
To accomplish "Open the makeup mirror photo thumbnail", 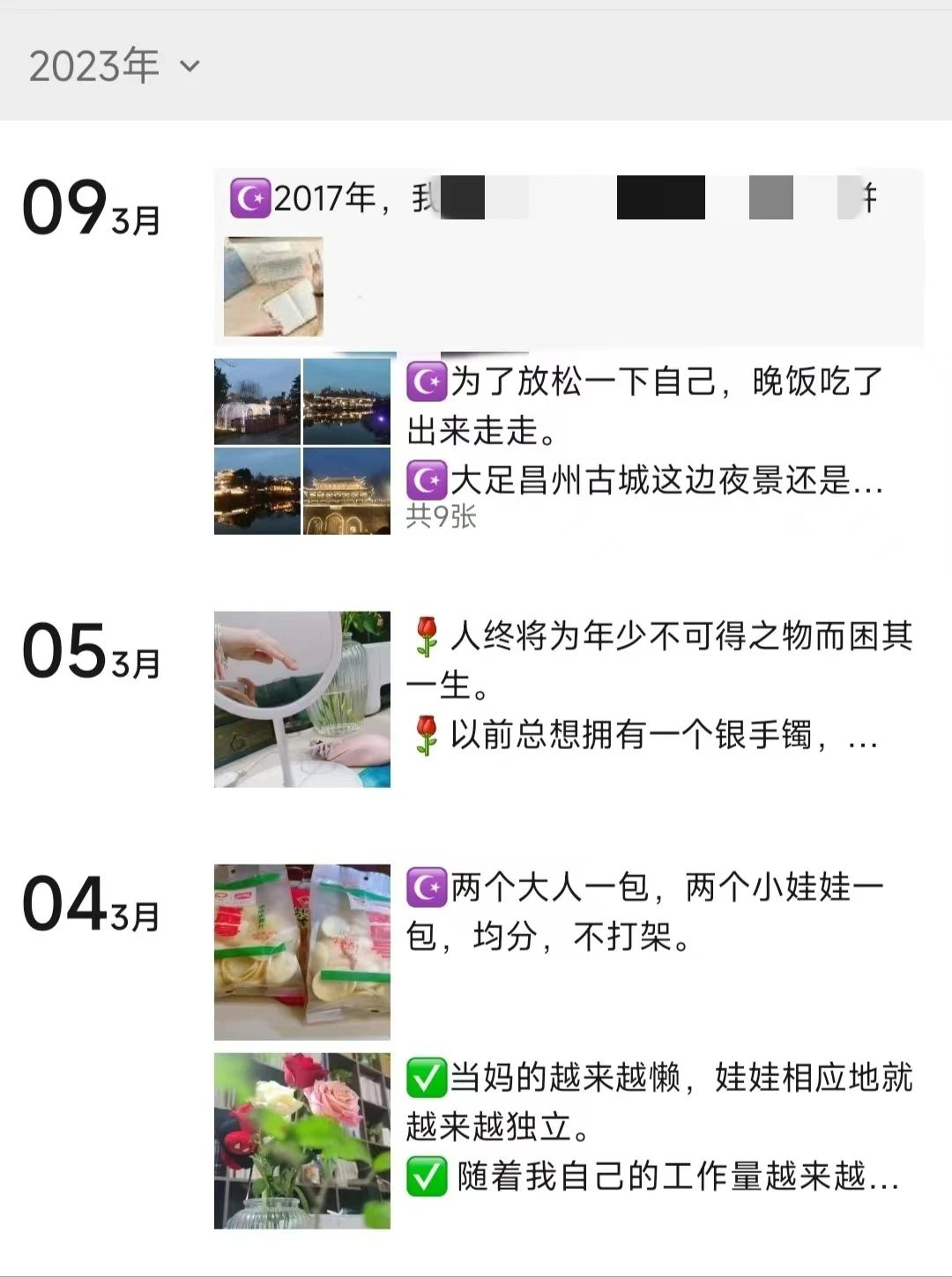I will click(x=301, y=699).
